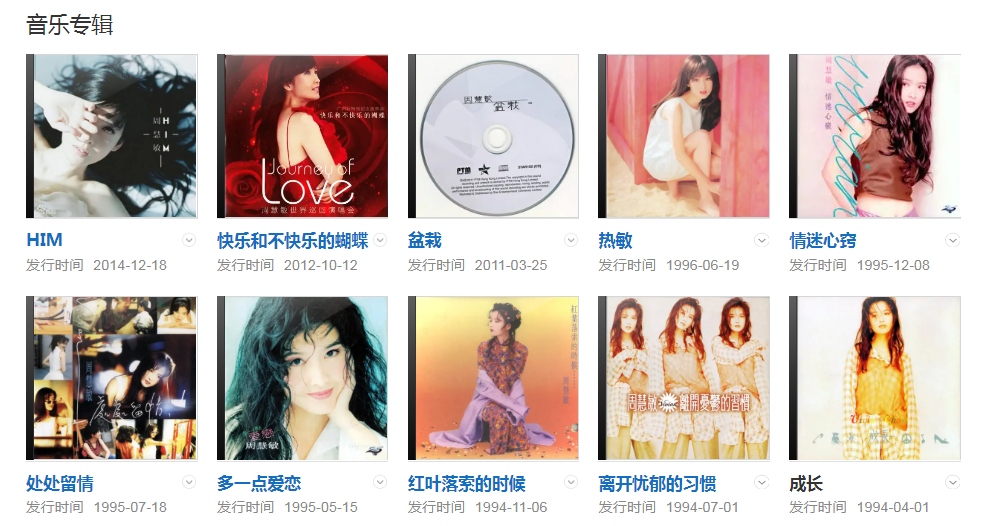The height and width of the screenshot is (526, 997).
Task: Expand the chevron beside 处处留情
Action: [190, 483]
